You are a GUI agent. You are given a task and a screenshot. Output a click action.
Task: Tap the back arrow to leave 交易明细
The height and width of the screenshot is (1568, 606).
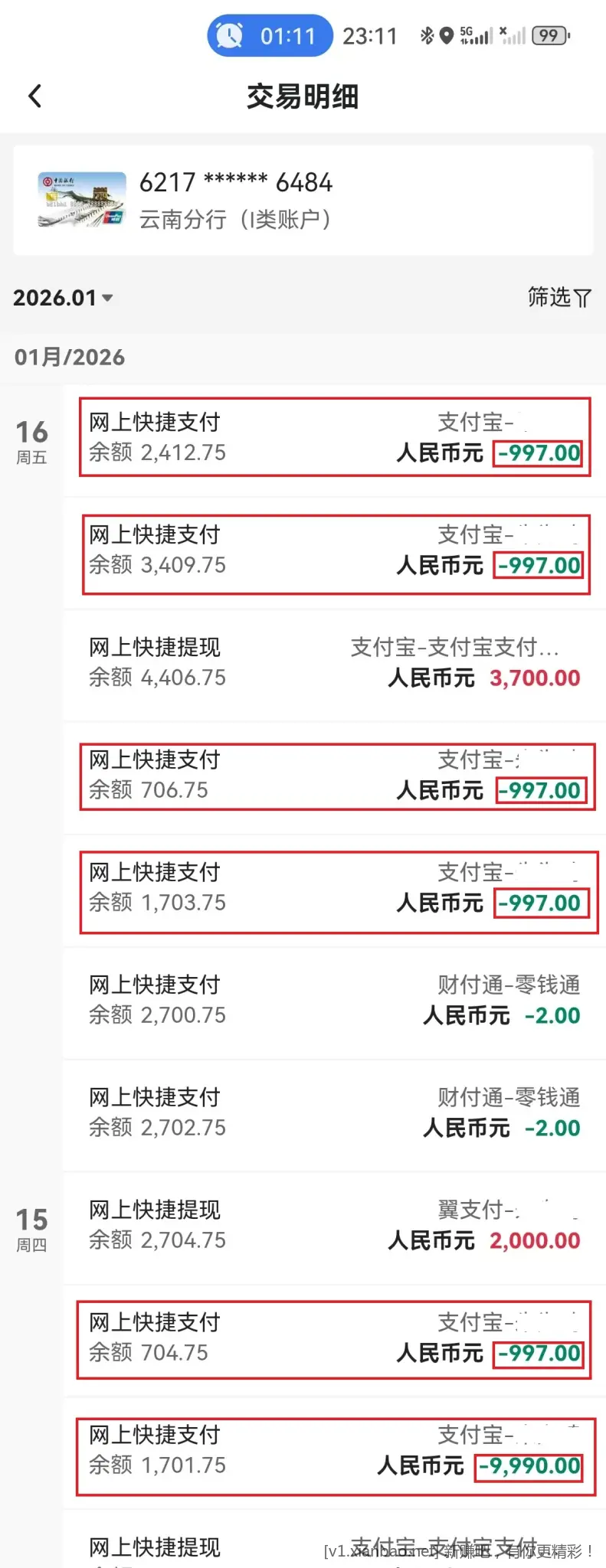click(x=34, y=95)
